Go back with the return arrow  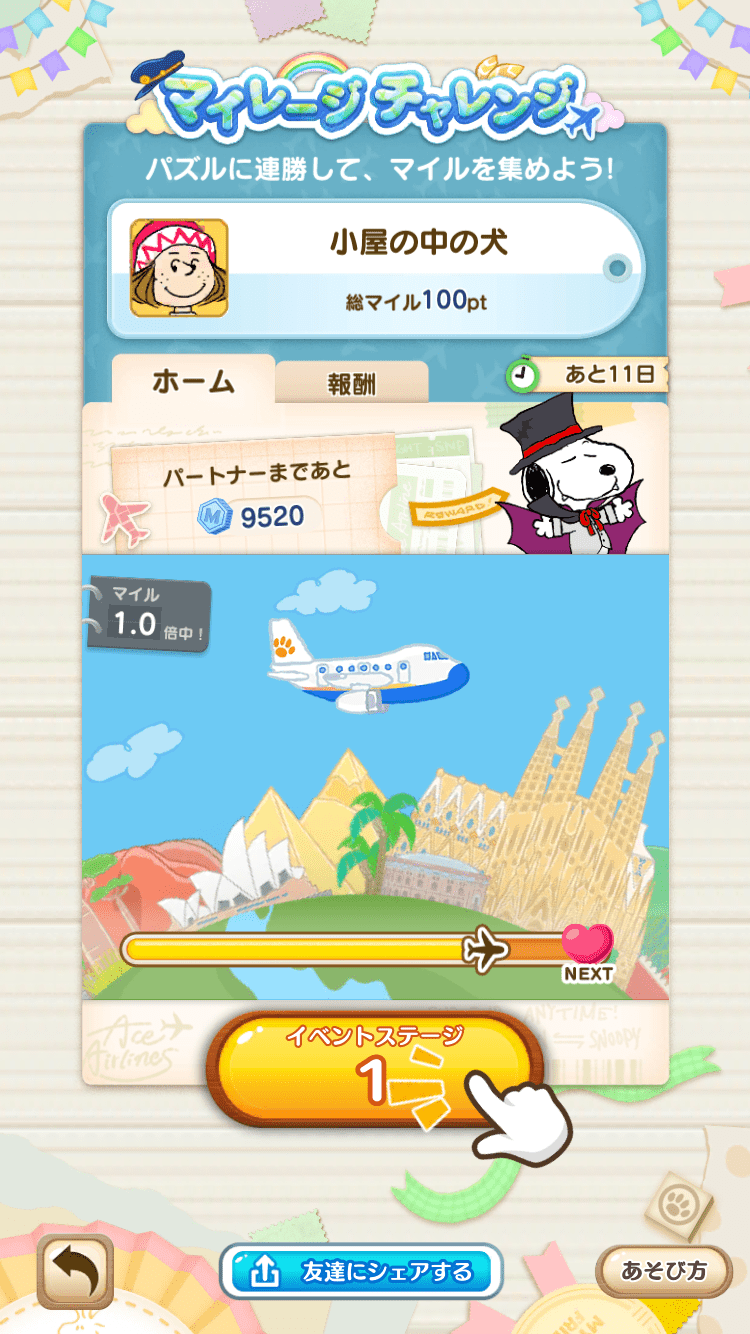point(75,1271)
